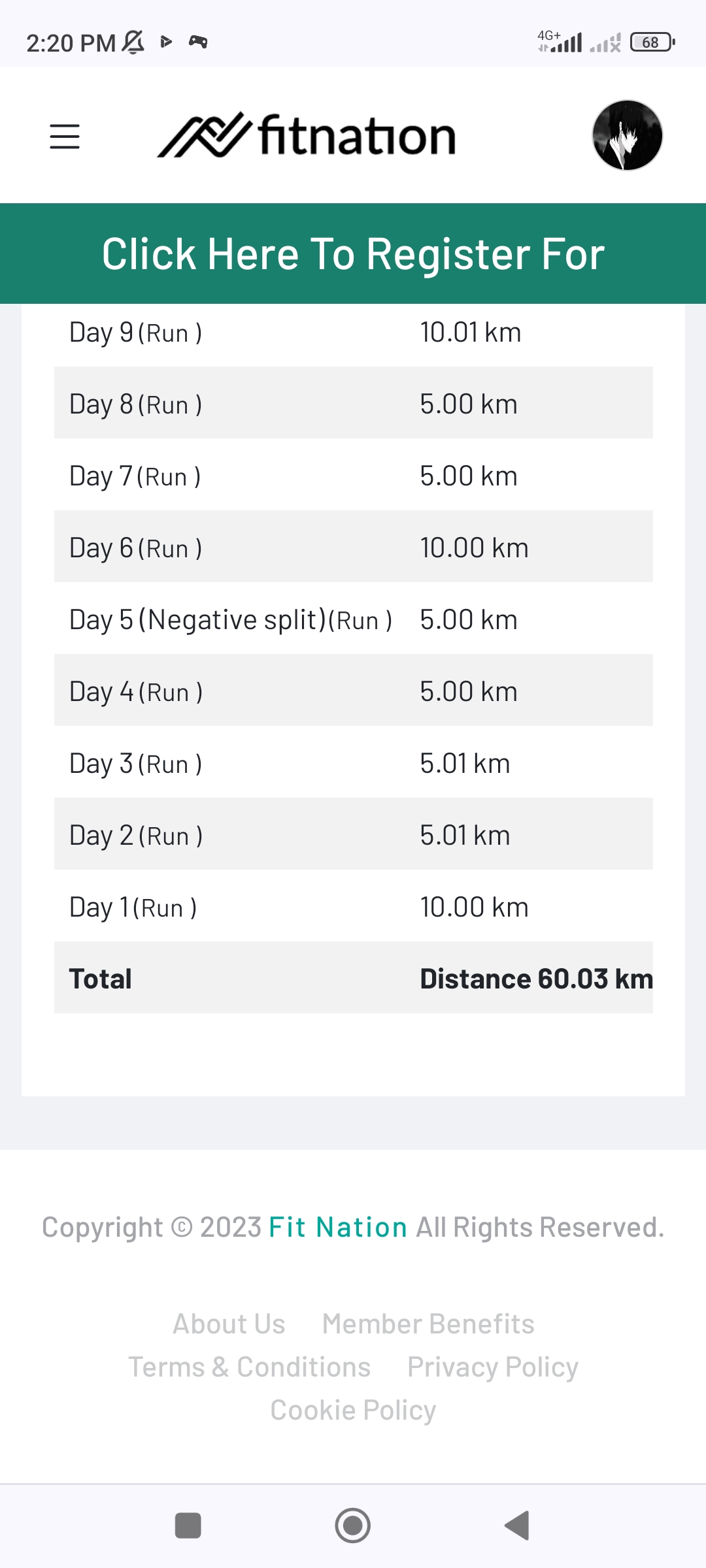This screenshot has height=1568, width=706.
Task: Open the hamburger drawer menu
Action: coord(65,137)
